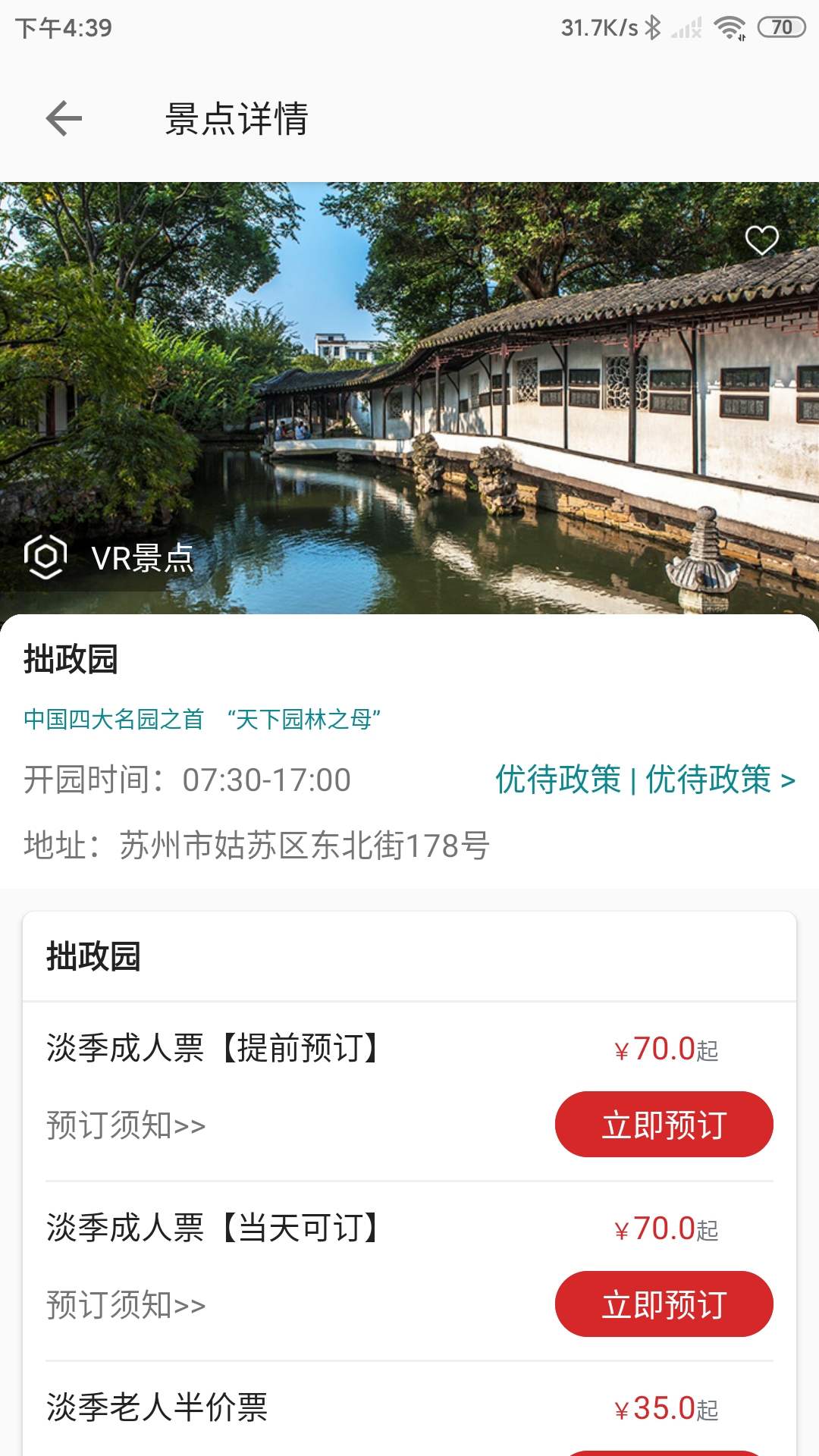Tap the 景点详情 page title
The image size is (819, 1456).
click(237, 118)
